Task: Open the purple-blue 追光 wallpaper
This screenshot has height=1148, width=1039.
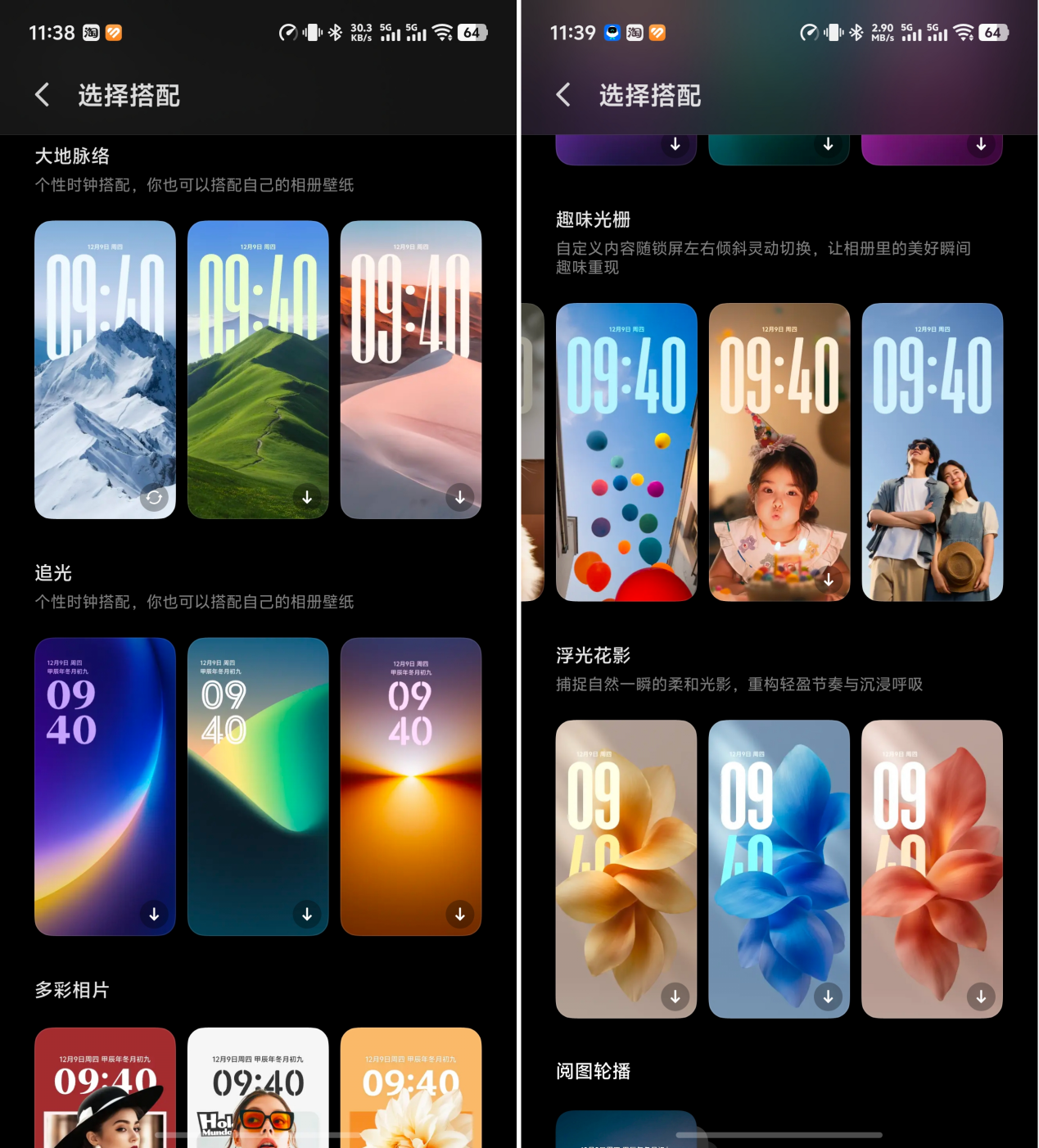Action: (x=105, y=786)
